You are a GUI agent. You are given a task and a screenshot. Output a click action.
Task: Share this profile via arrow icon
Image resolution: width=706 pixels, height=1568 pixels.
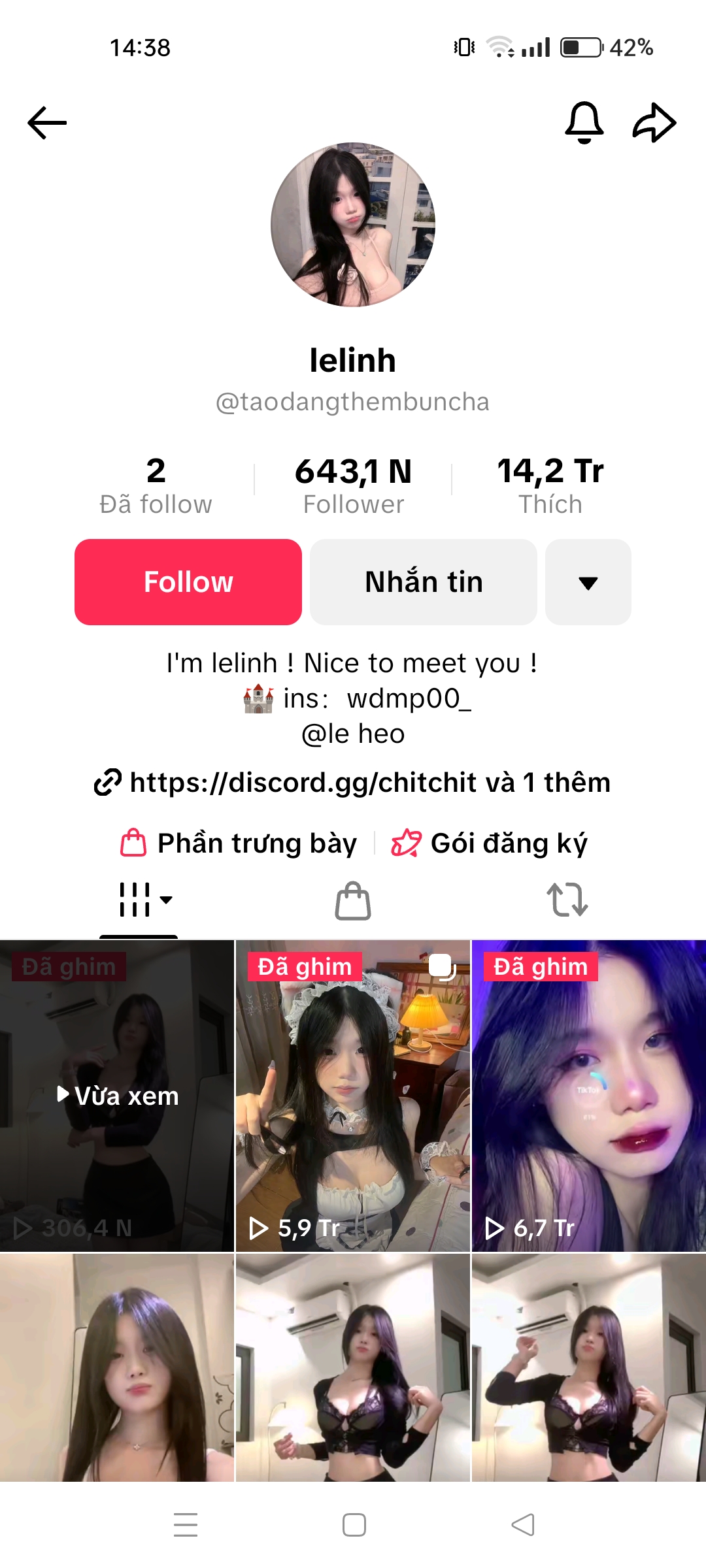(x=654, y=123)
